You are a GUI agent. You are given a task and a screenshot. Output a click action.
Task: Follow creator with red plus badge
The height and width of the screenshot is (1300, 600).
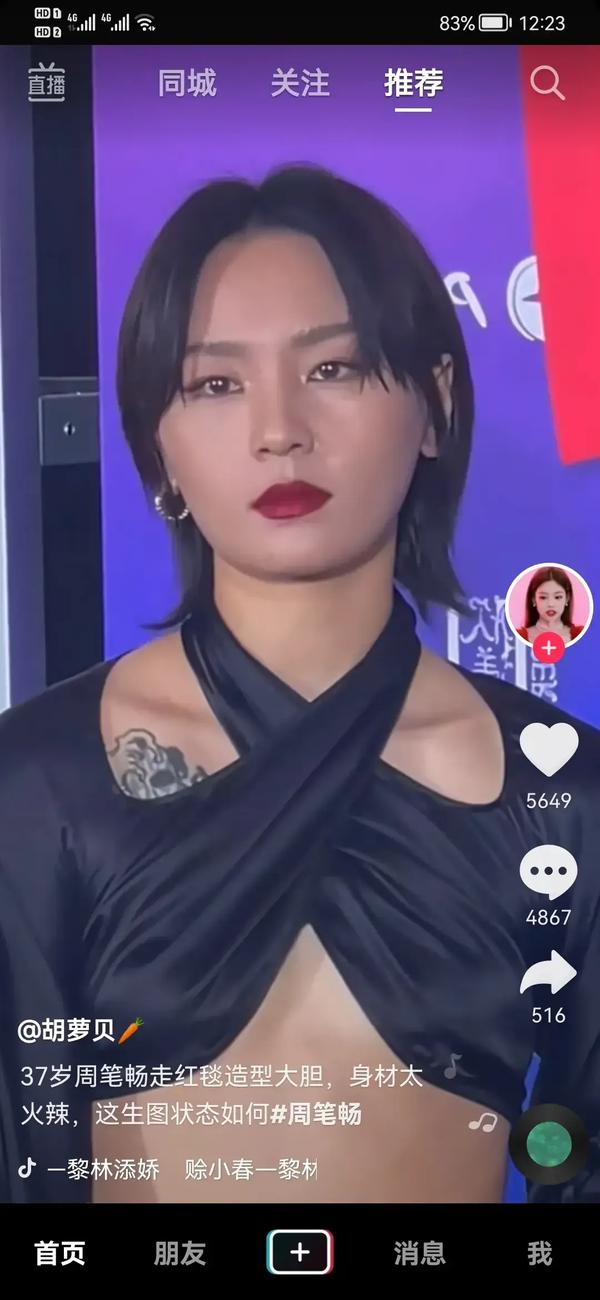click(548, 648)
